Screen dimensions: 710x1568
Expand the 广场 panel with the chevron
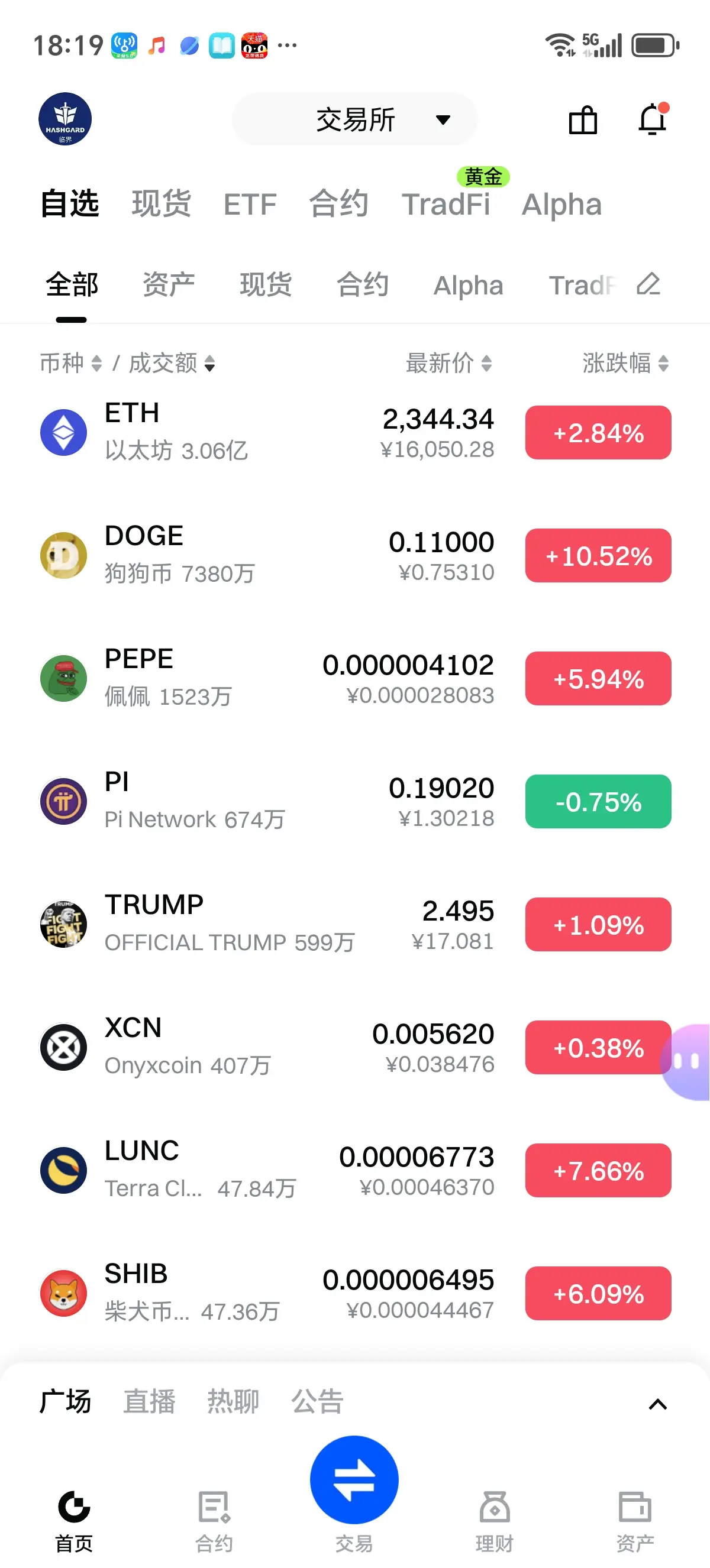657,1404
